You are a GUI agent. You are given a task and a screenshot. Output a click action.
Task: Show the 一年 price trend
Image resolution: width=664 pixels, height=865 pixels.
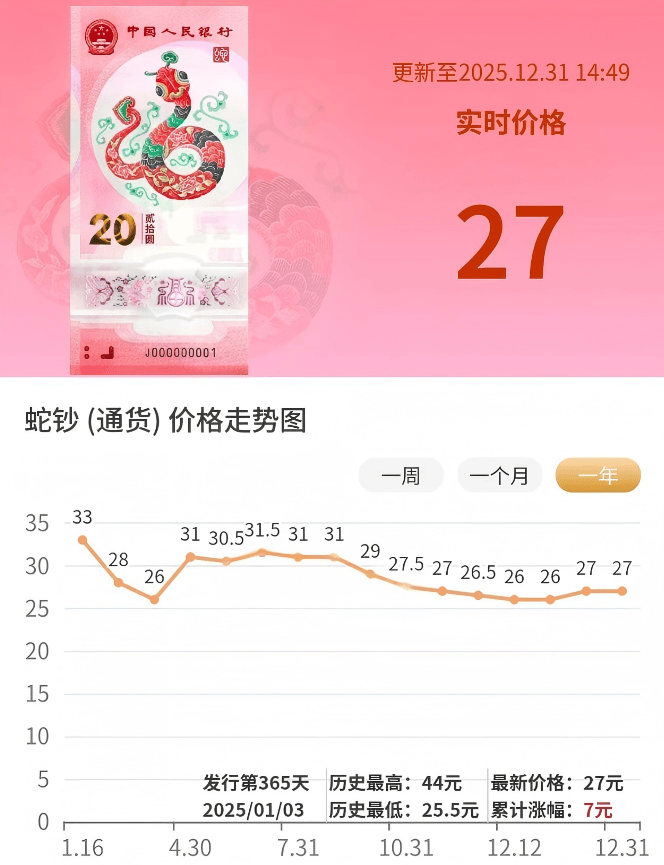point(598,476)
